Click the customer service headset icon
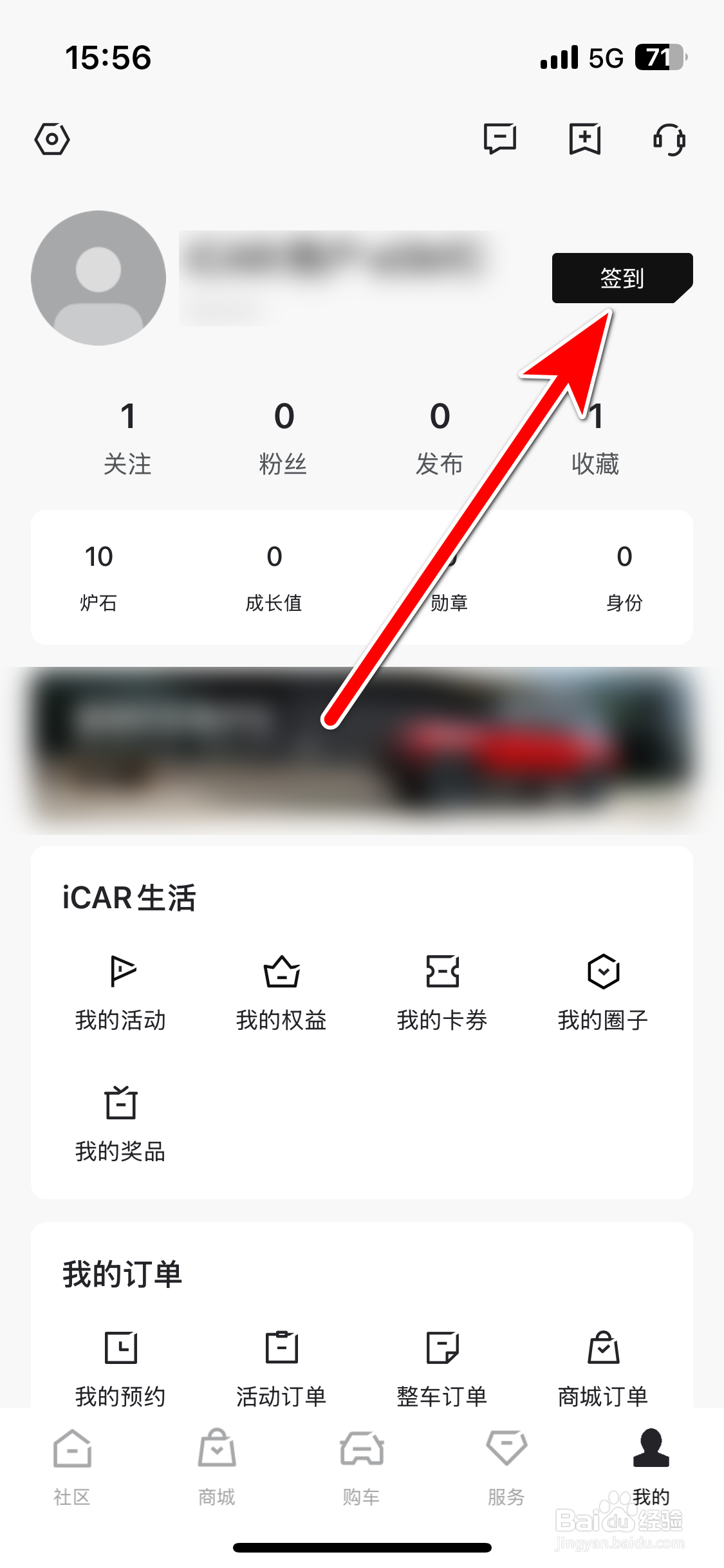This screenshot has height=1568, width=724. point(669,138)
